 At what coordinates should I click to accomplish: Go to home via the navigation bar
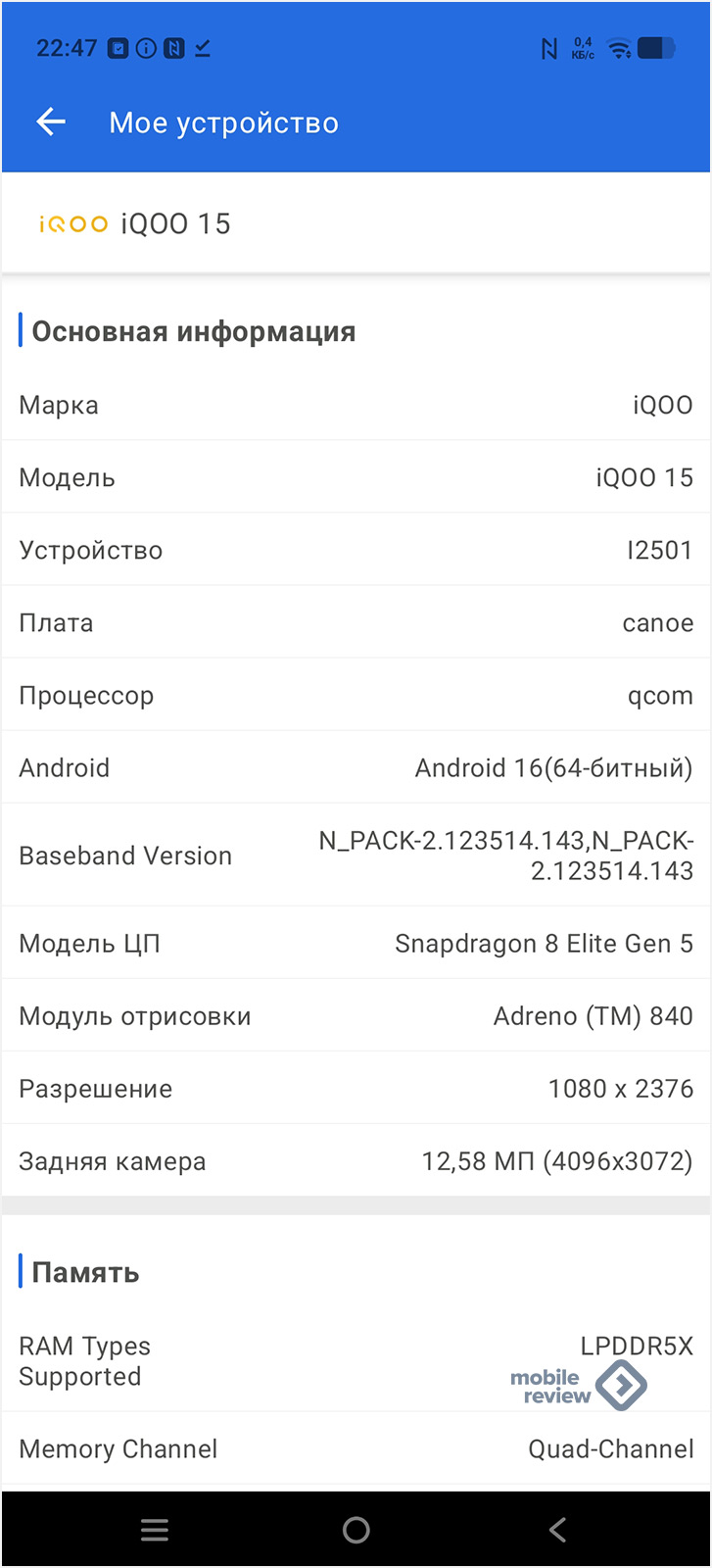(356, 1530)
